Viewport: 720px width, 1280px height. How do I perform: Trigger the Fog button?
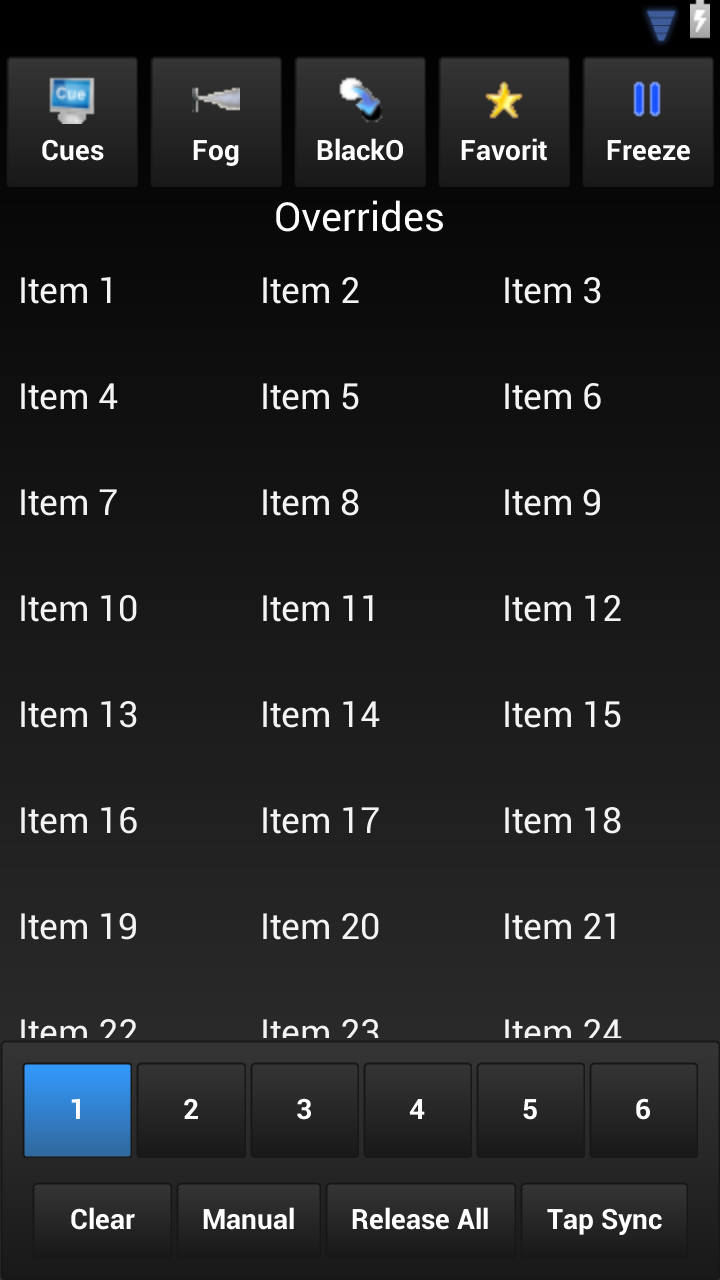[216, 122]
